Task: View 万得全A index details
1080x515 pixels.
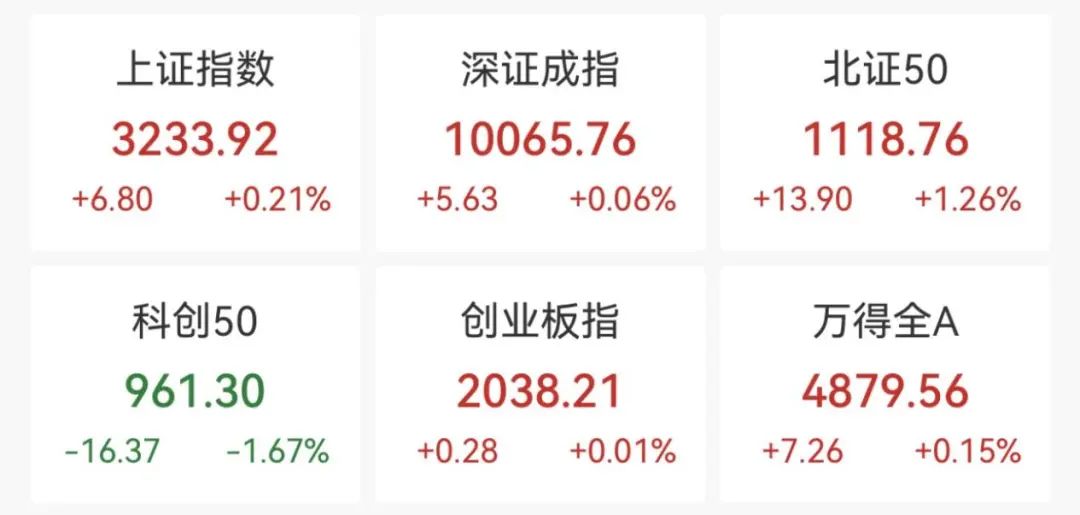Action: [885, 385]
